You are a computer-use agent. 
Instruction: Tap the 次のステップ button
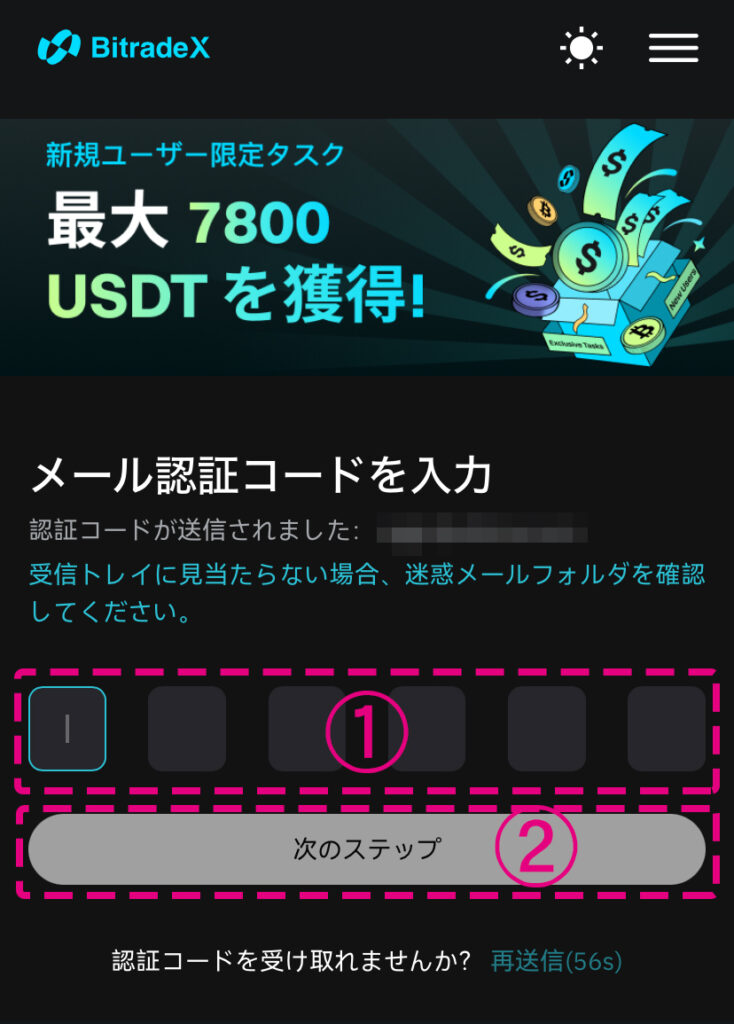pos(367,849)
